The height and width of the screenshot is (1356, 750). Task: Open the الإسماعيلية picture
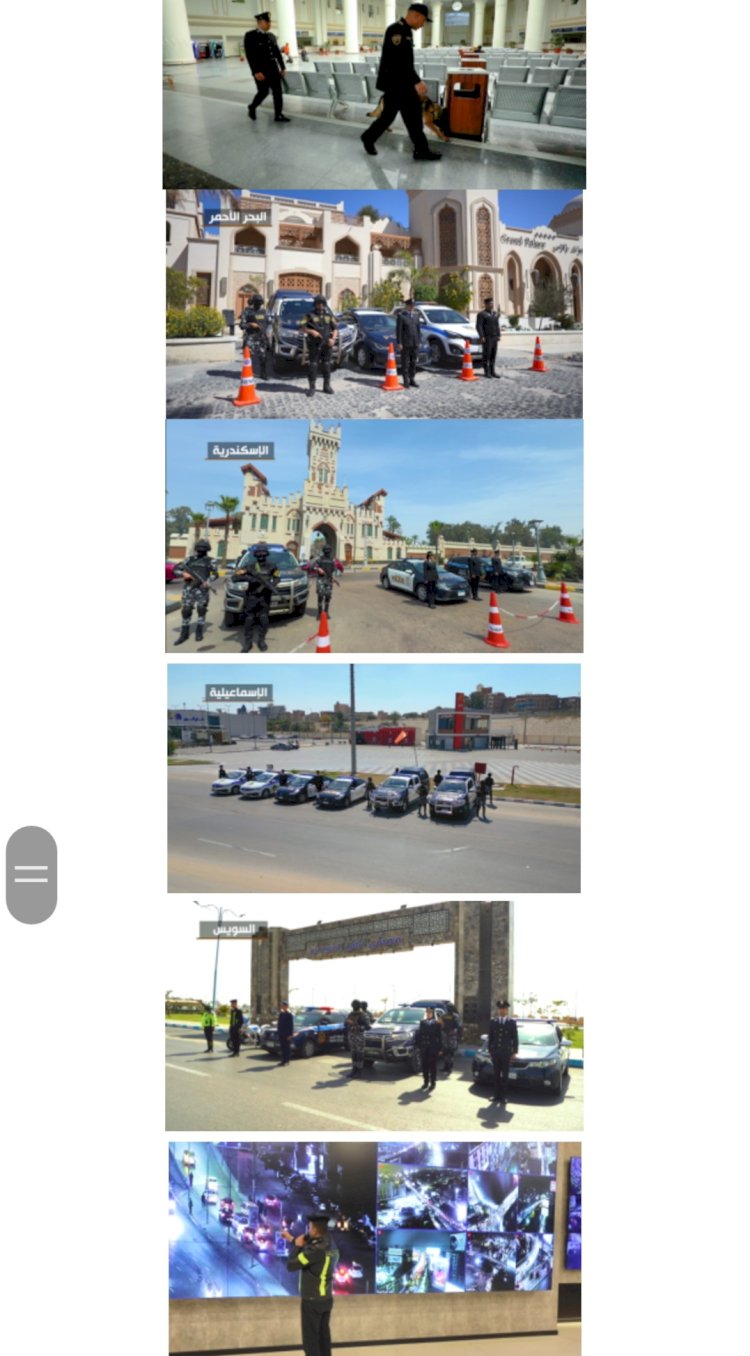[x=374, y=778]
